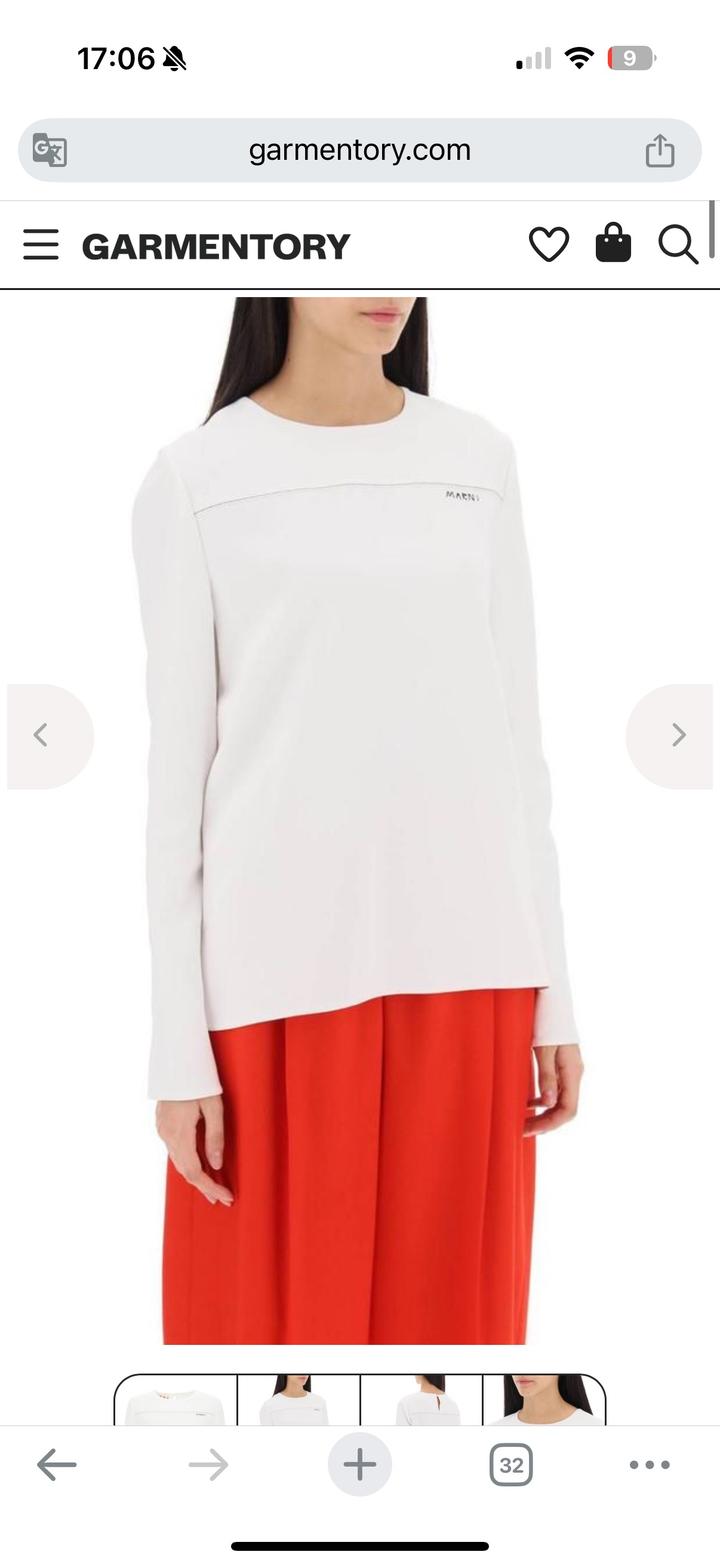This screenshot has height=1565, width=720.
Task: Open the browser's more options menu
Action: pos(649,1465)
